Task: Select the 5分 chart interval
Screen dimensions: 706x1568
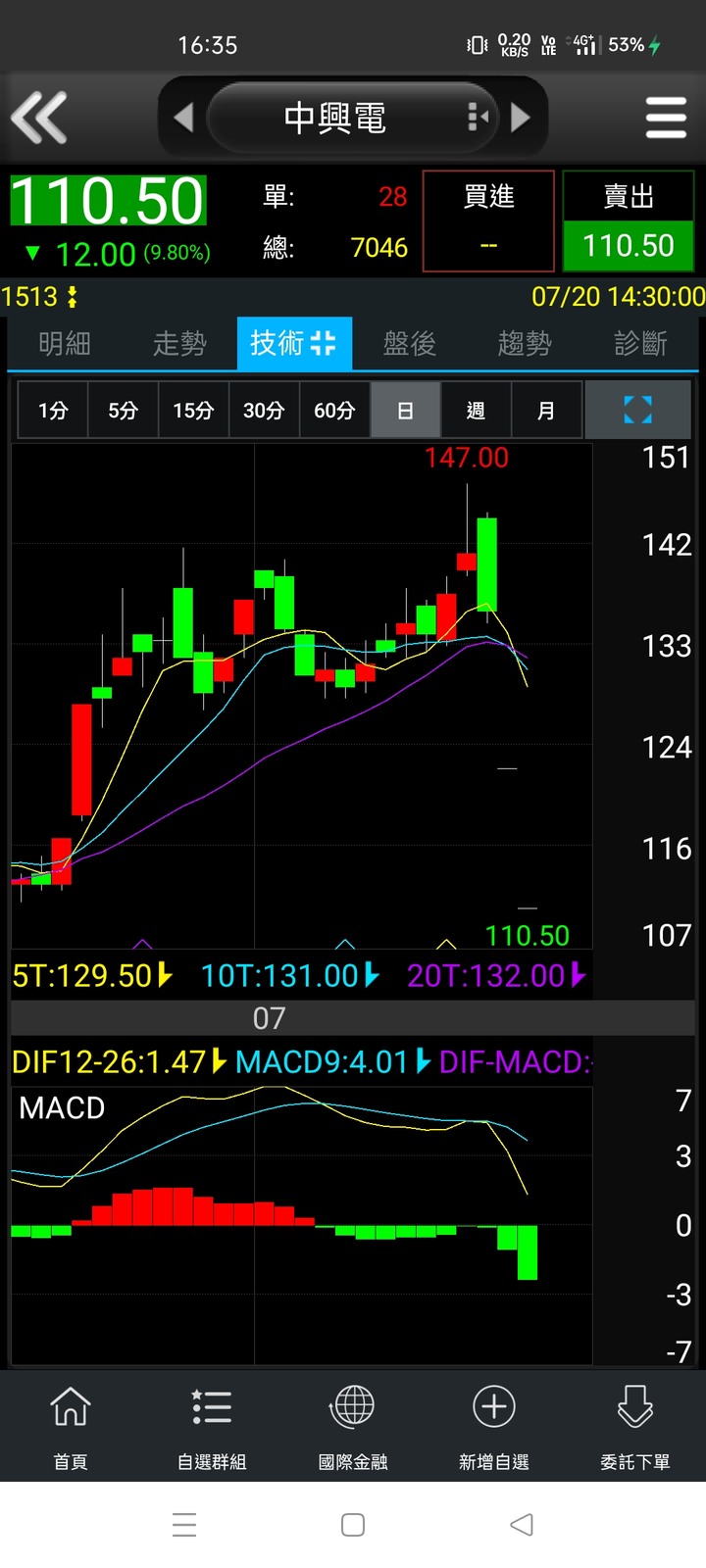Action: pyautogui.click(x=124, y=410)
